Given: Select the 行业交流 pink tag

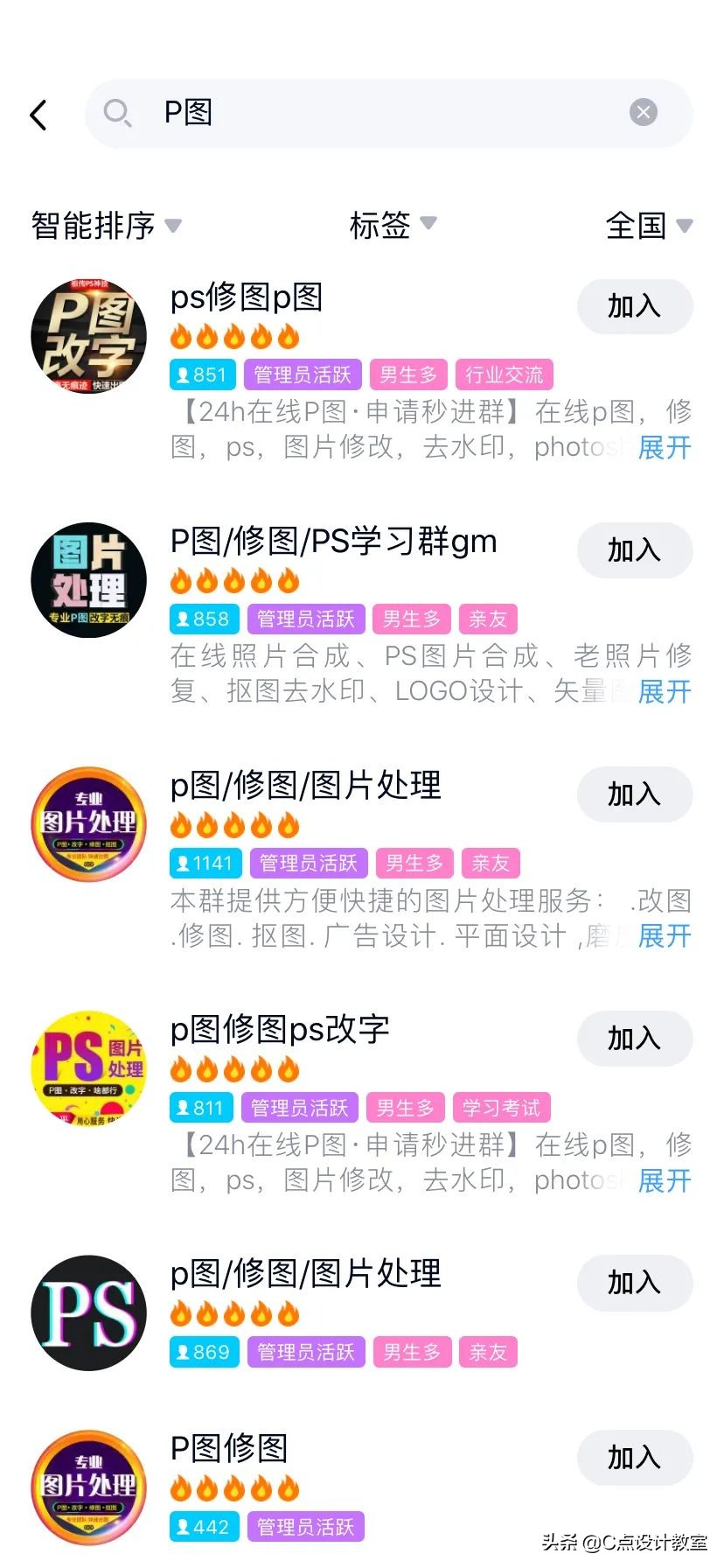Looking at the screenshot, I should pyautogui.click(x=505, y=374).
